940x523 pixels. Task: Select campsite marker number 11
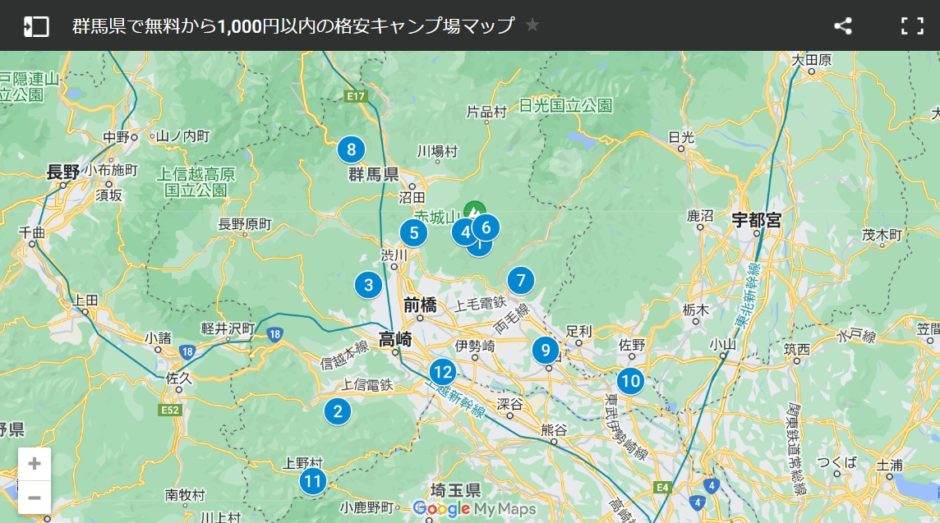[x=313, y=481]
